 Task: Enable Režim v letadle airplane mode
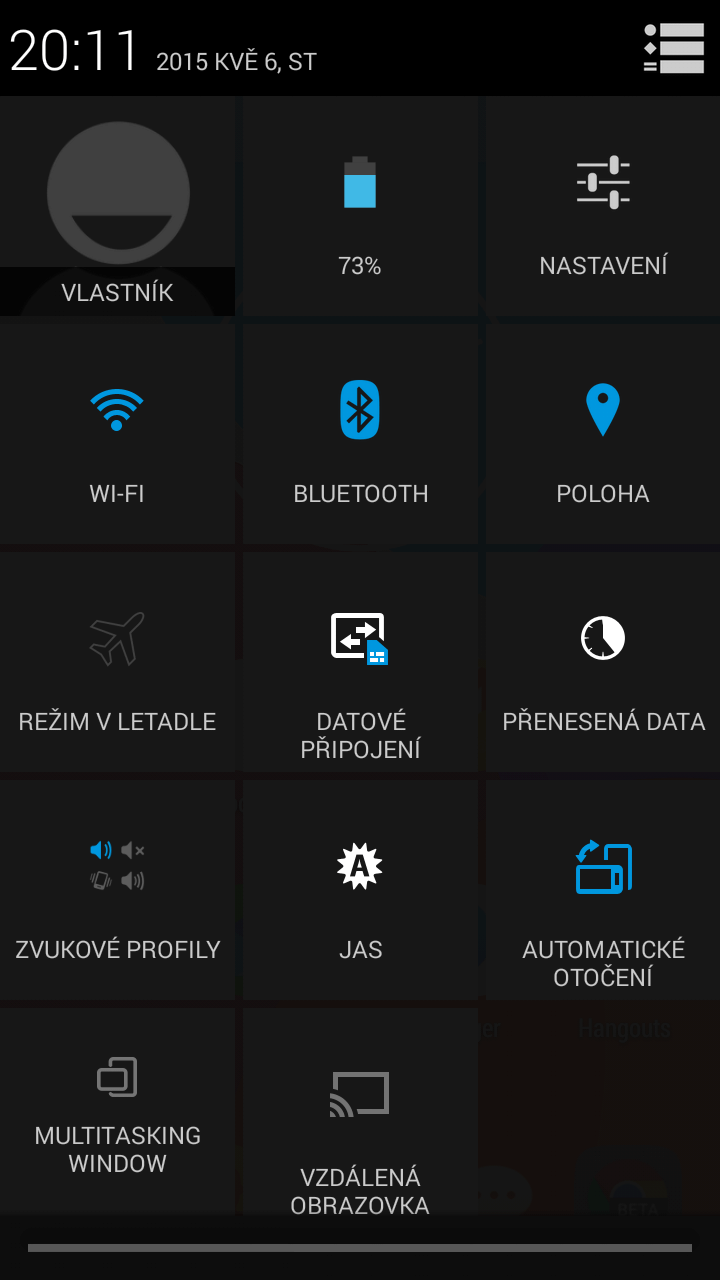click(117, 662)
